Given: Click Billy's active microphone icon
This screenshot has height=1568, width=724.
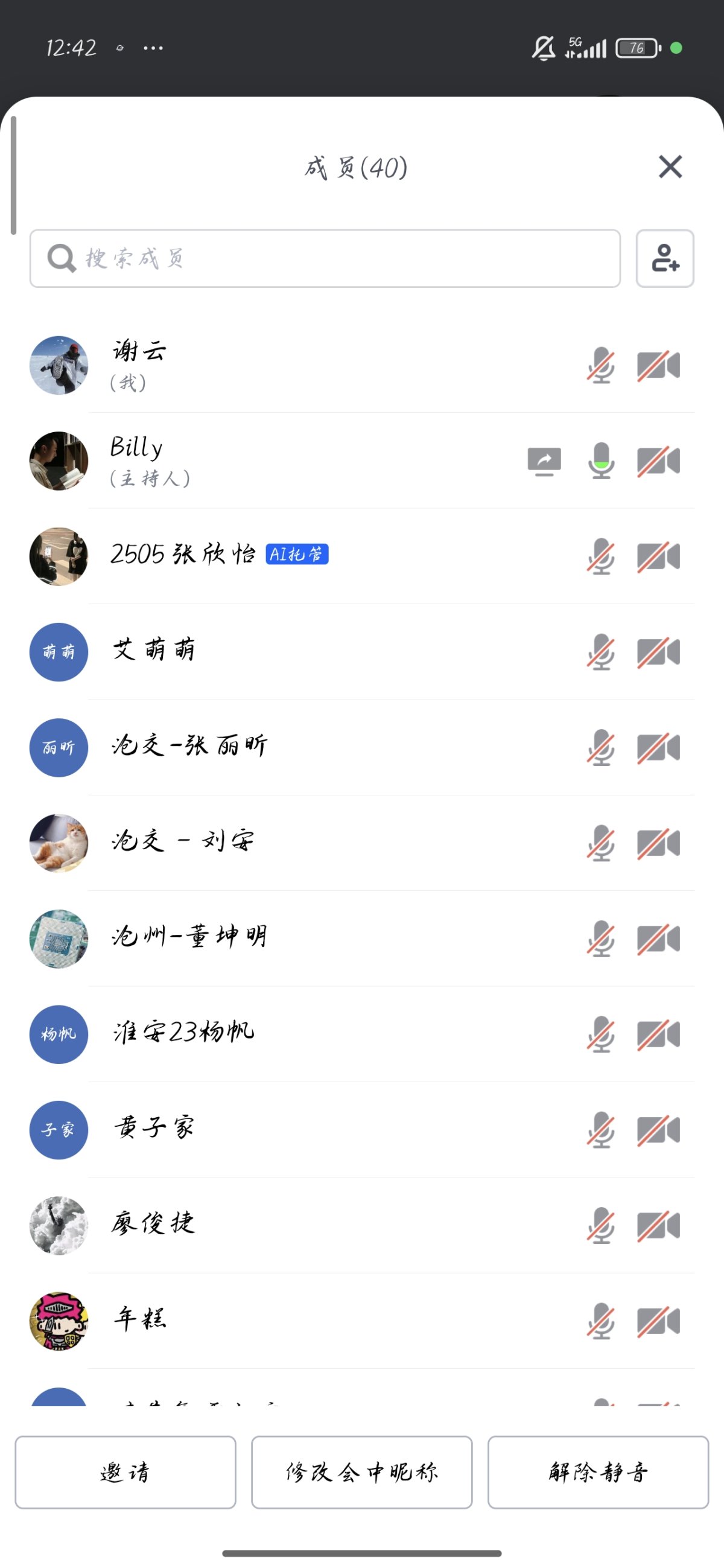Looking at the screenshot, I should (600, 461).
